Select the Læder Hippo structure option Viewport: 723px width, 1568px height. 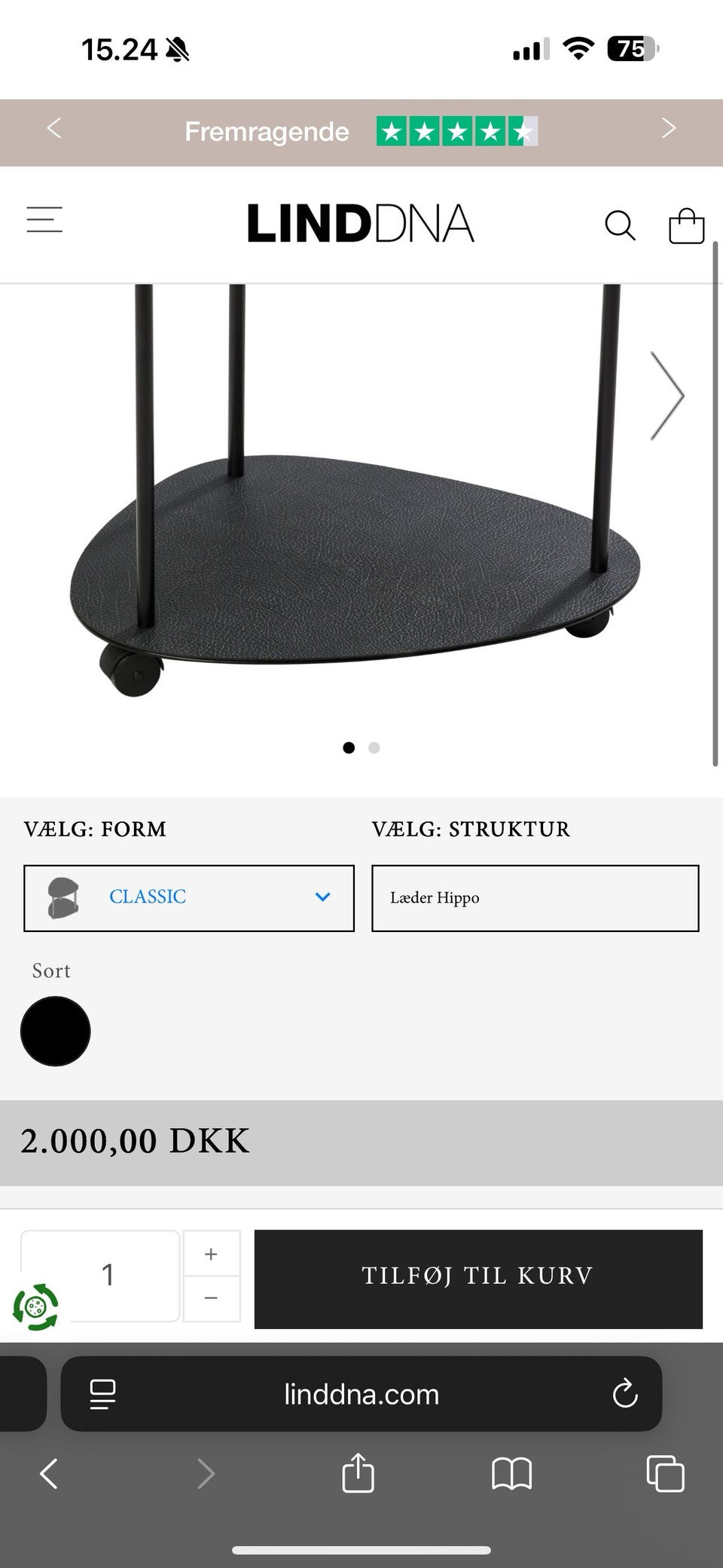point(535,897)
